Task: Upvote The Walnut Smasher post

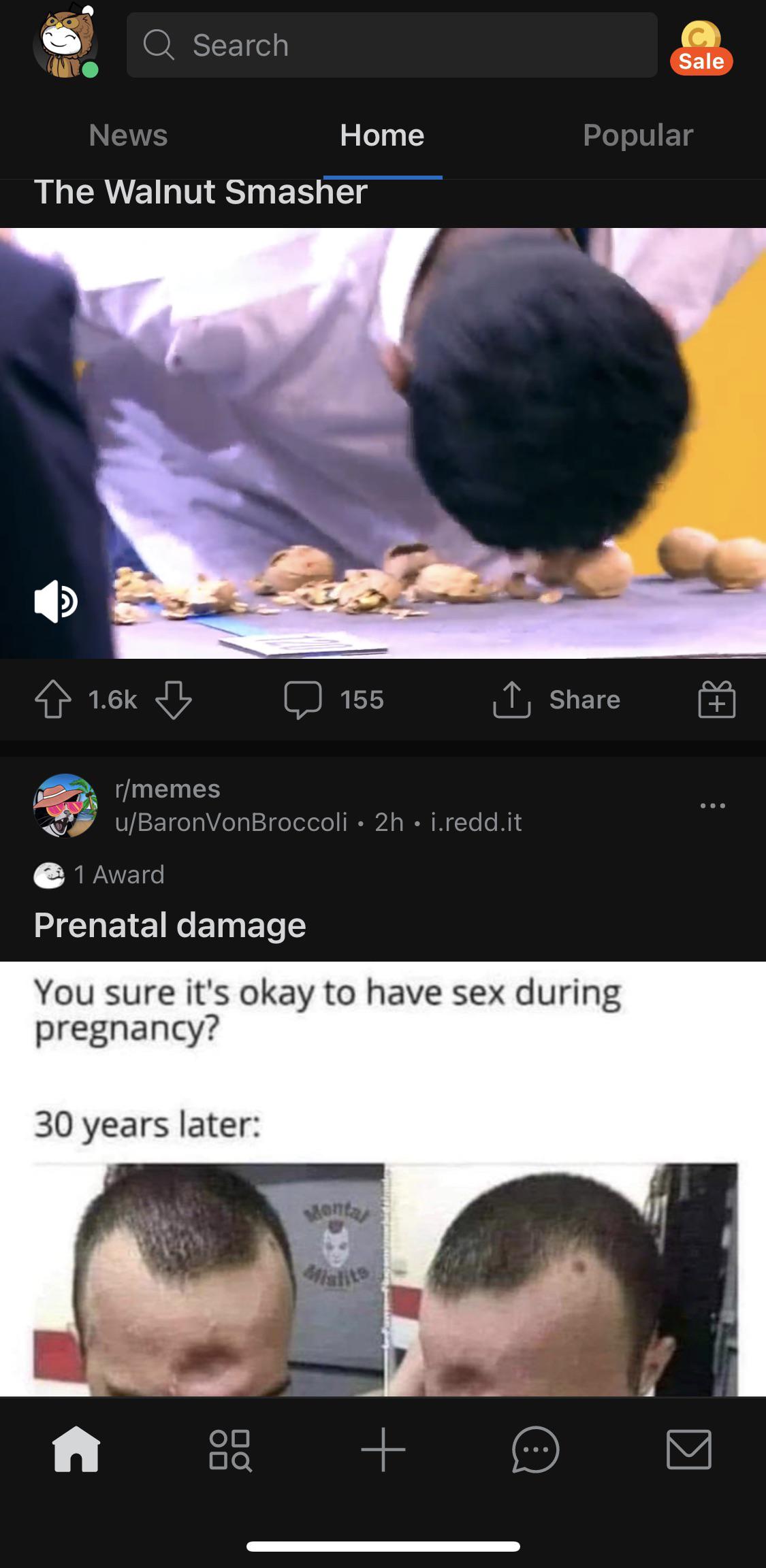Action: coord(53,700)
